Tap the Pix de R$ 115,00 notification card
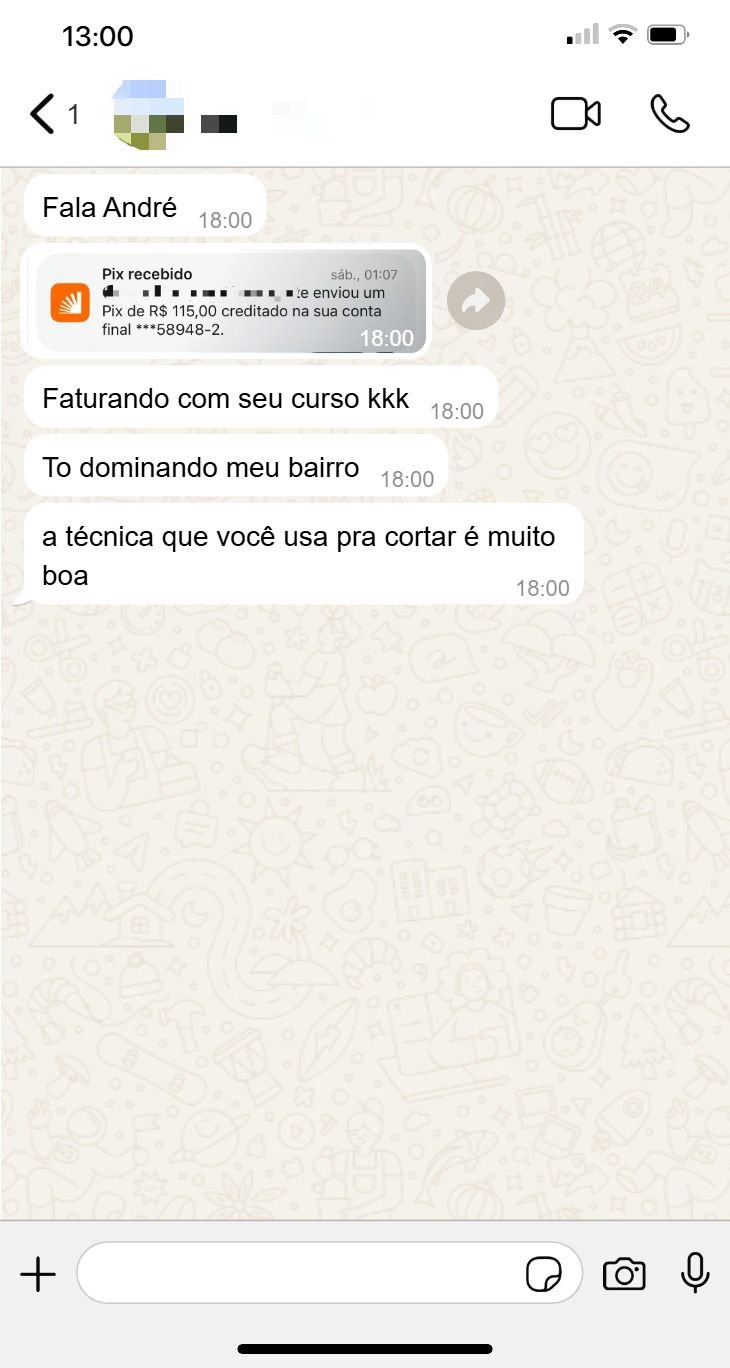 pos(230,300)
